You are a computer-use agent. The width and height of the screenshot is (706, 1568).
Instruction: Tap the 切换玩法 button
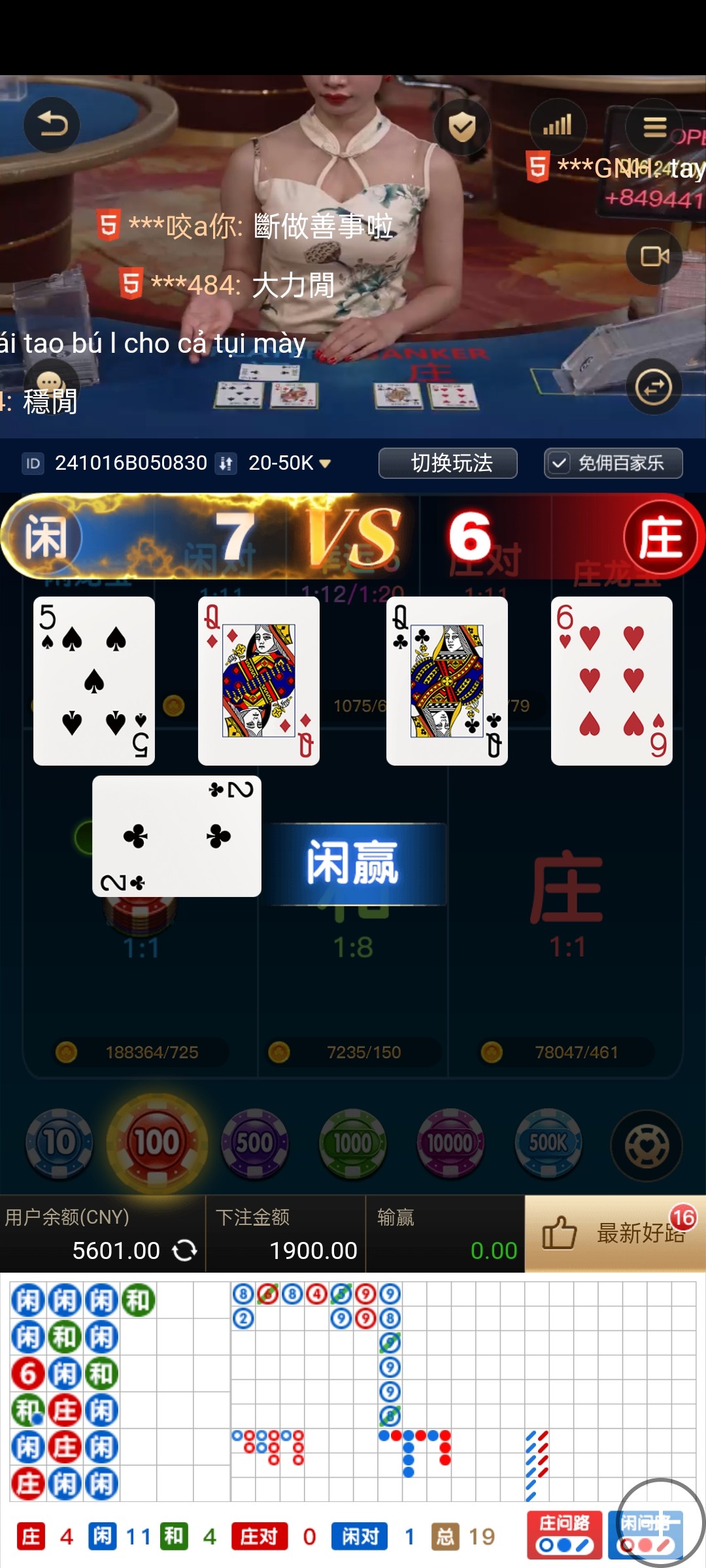tap(448, 463)
